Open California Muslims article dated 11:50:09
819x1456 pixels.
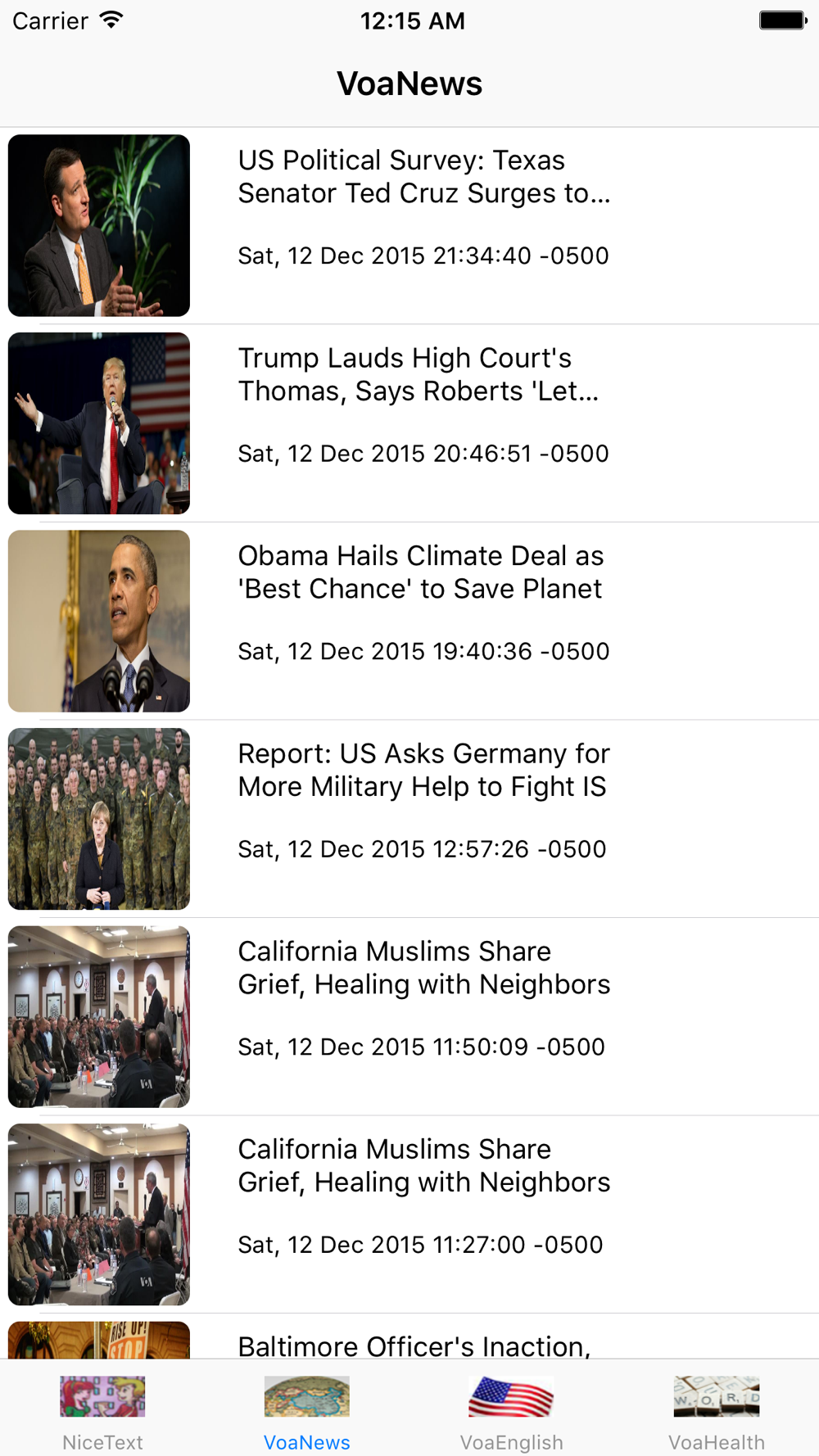tap(423, 968)
